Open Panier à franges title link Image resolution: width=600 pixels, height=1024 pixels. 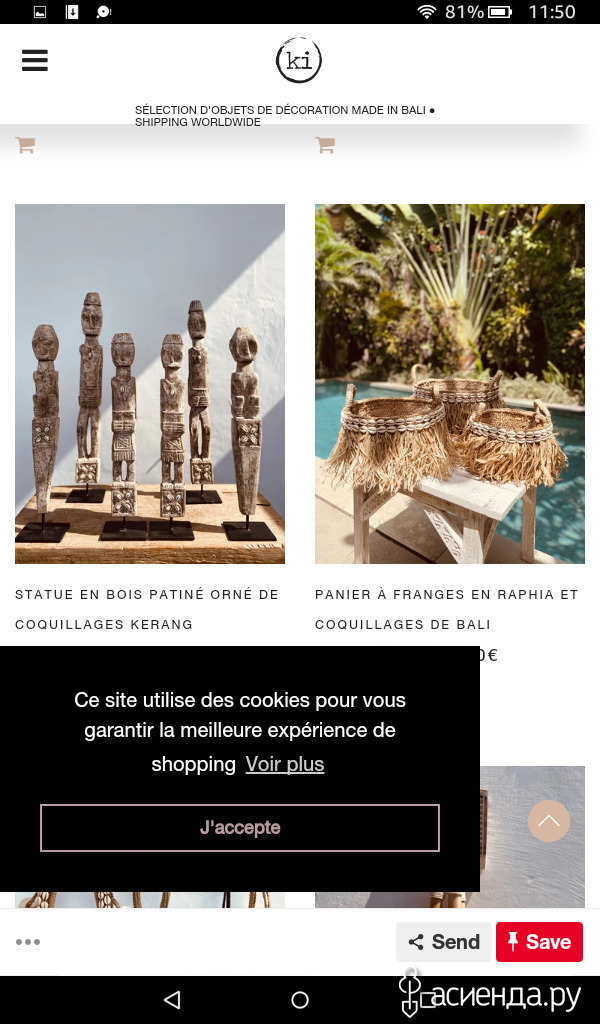coord(447,609)
